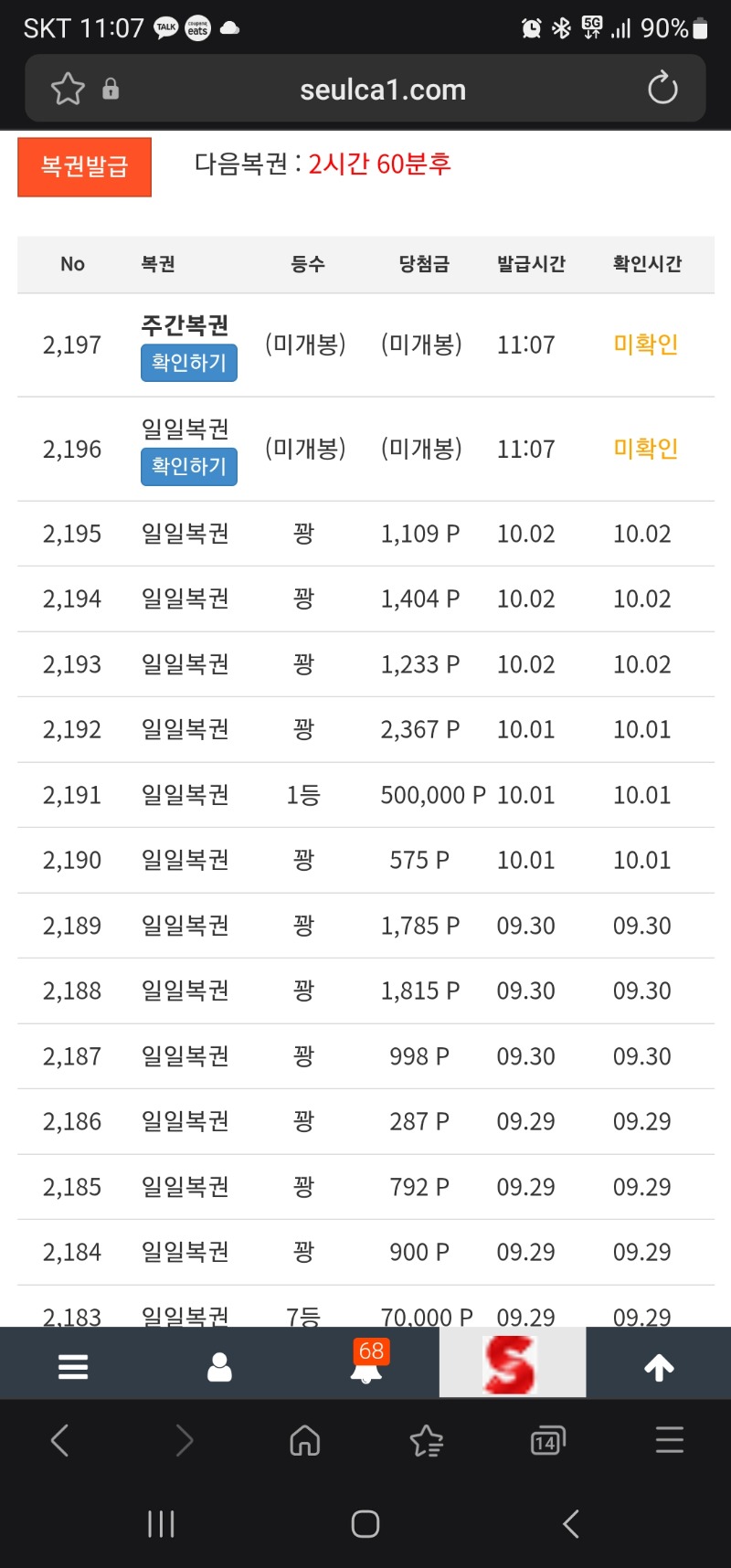Jump to top with the up arrow
This screenshot has height=1568, width=731.
pyautogui.click(x=659, y=1367)
